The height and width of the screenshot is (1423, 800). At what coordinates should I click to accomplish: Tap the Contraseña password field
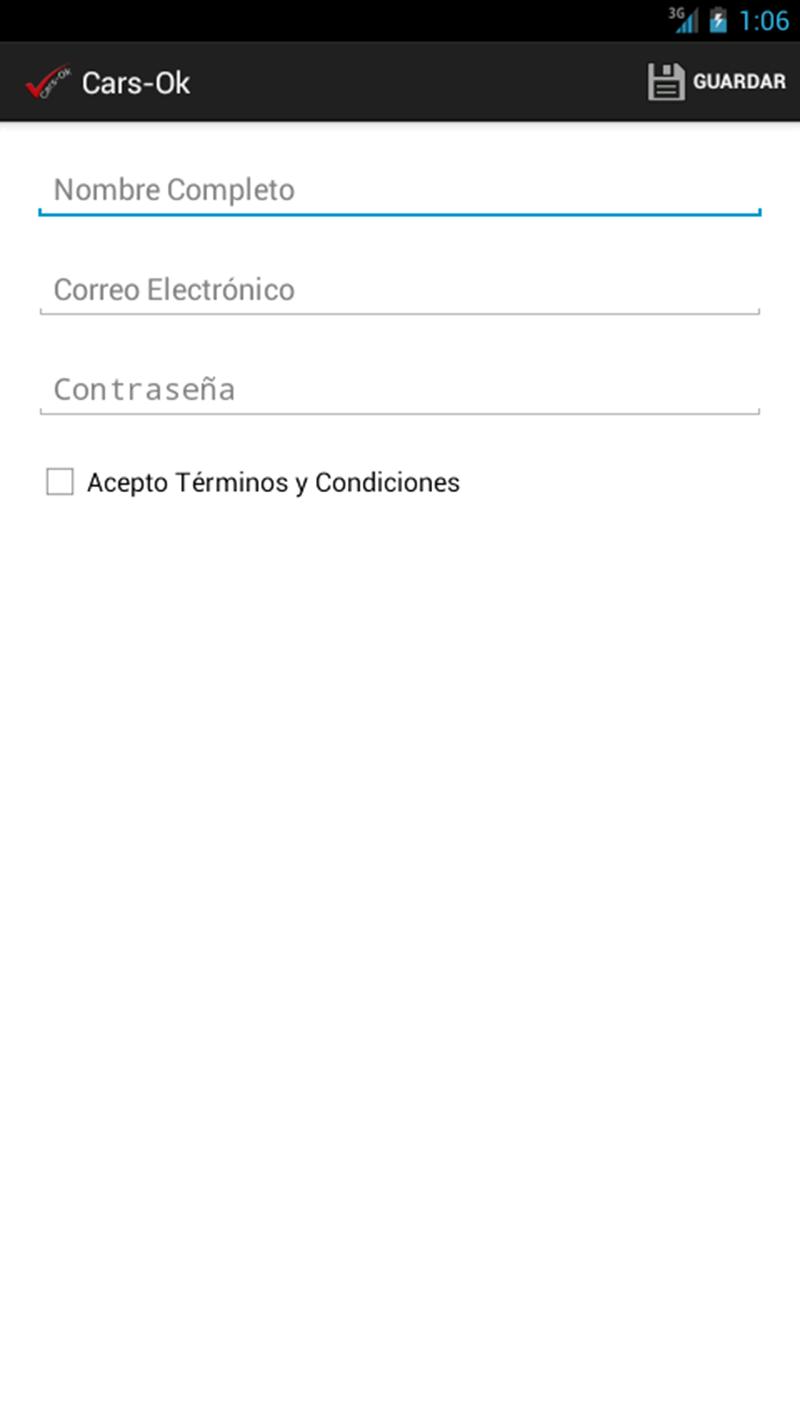400,389
